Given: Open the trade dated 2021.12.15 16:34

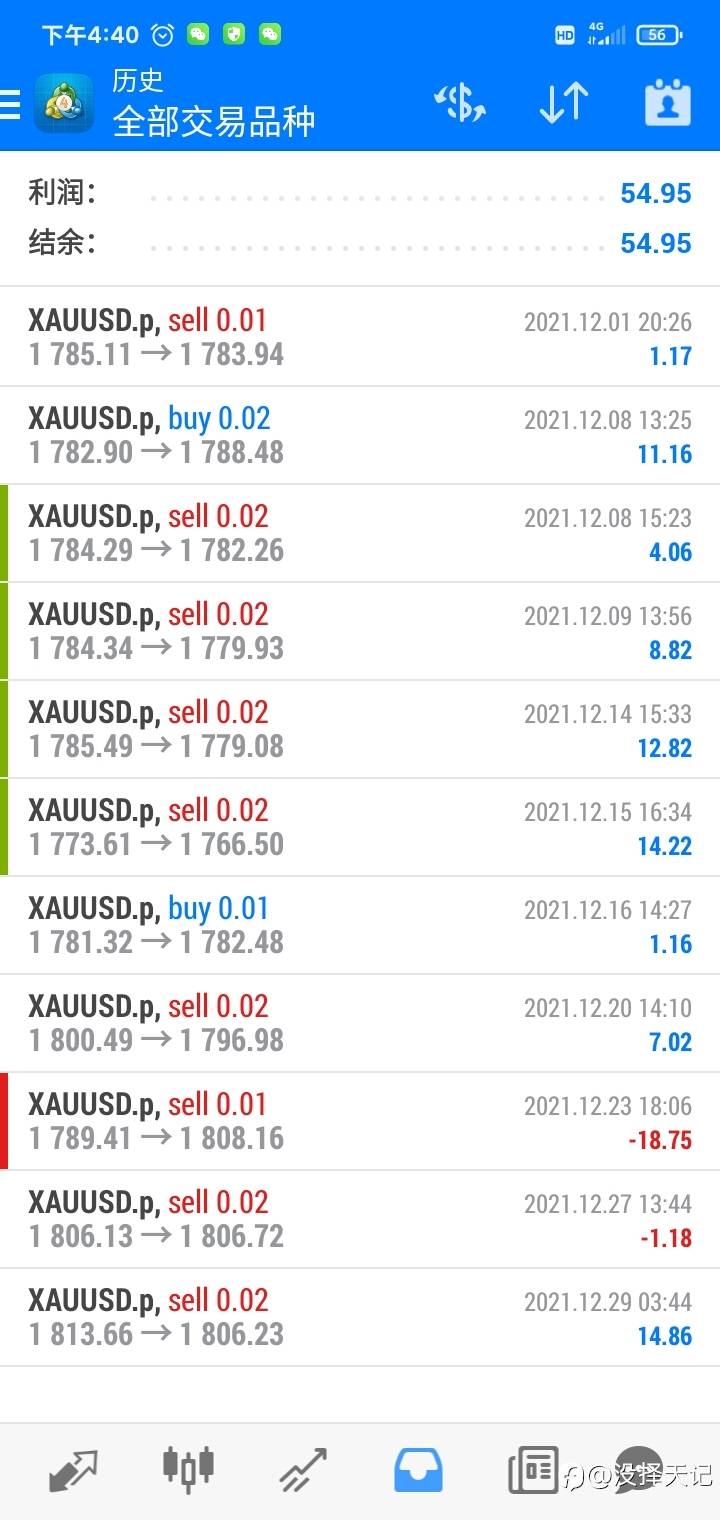Looking at the screenshot, I should click(360, 827).
